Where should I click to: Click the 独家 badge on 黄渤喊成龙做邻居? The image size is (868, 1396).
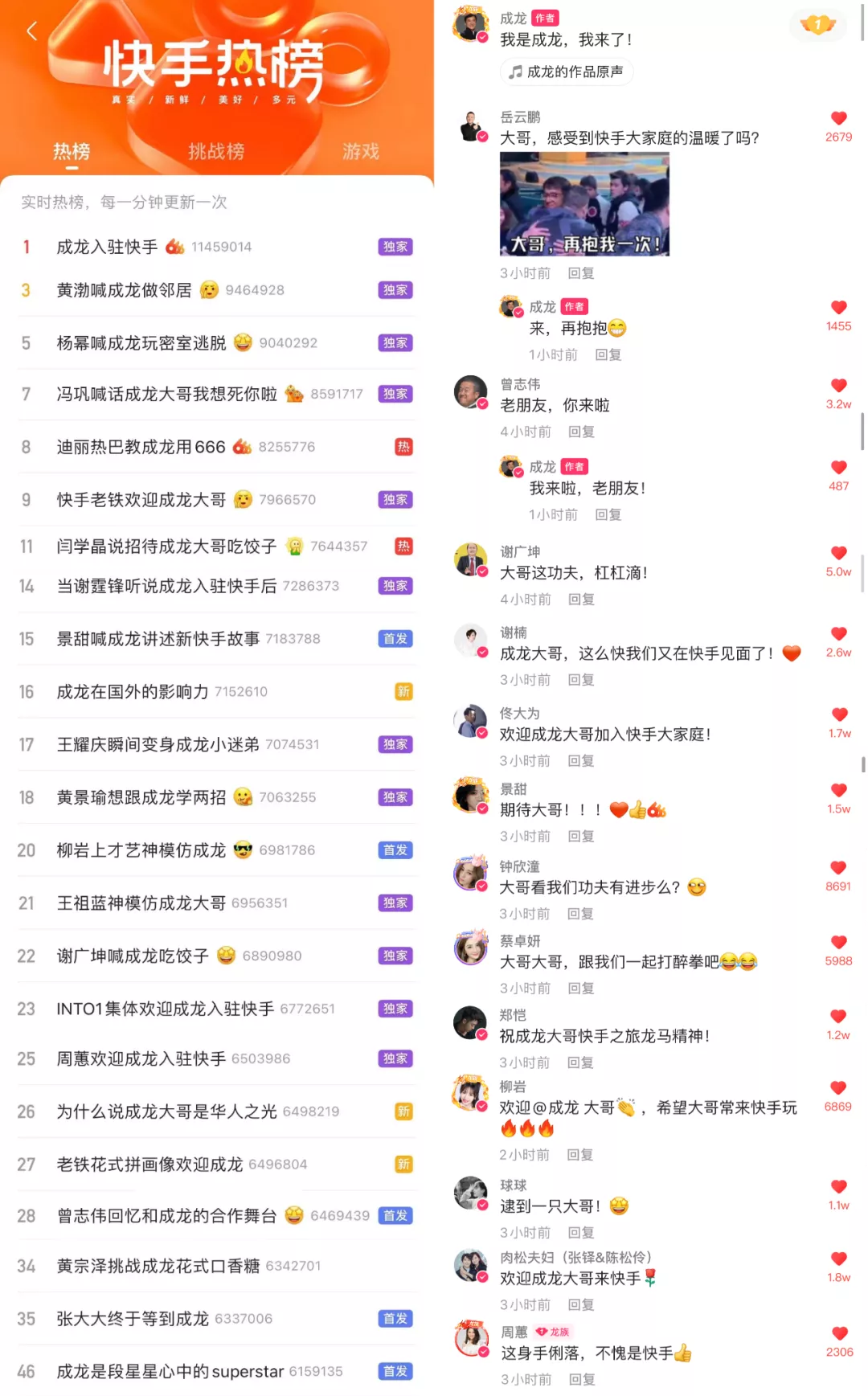click(x=395, y=290)
